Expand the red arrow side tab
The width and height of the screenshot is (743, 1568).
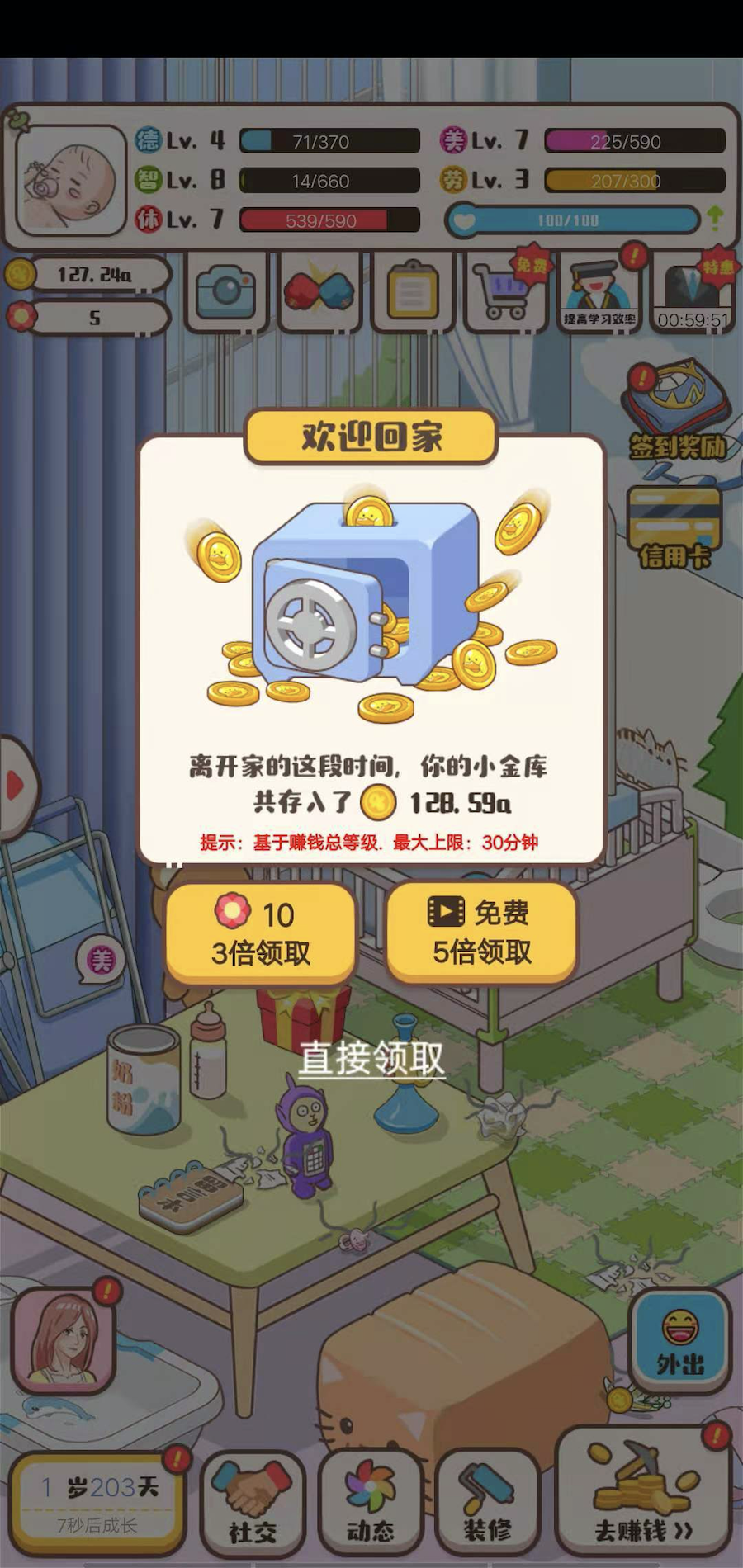(15, 785)
